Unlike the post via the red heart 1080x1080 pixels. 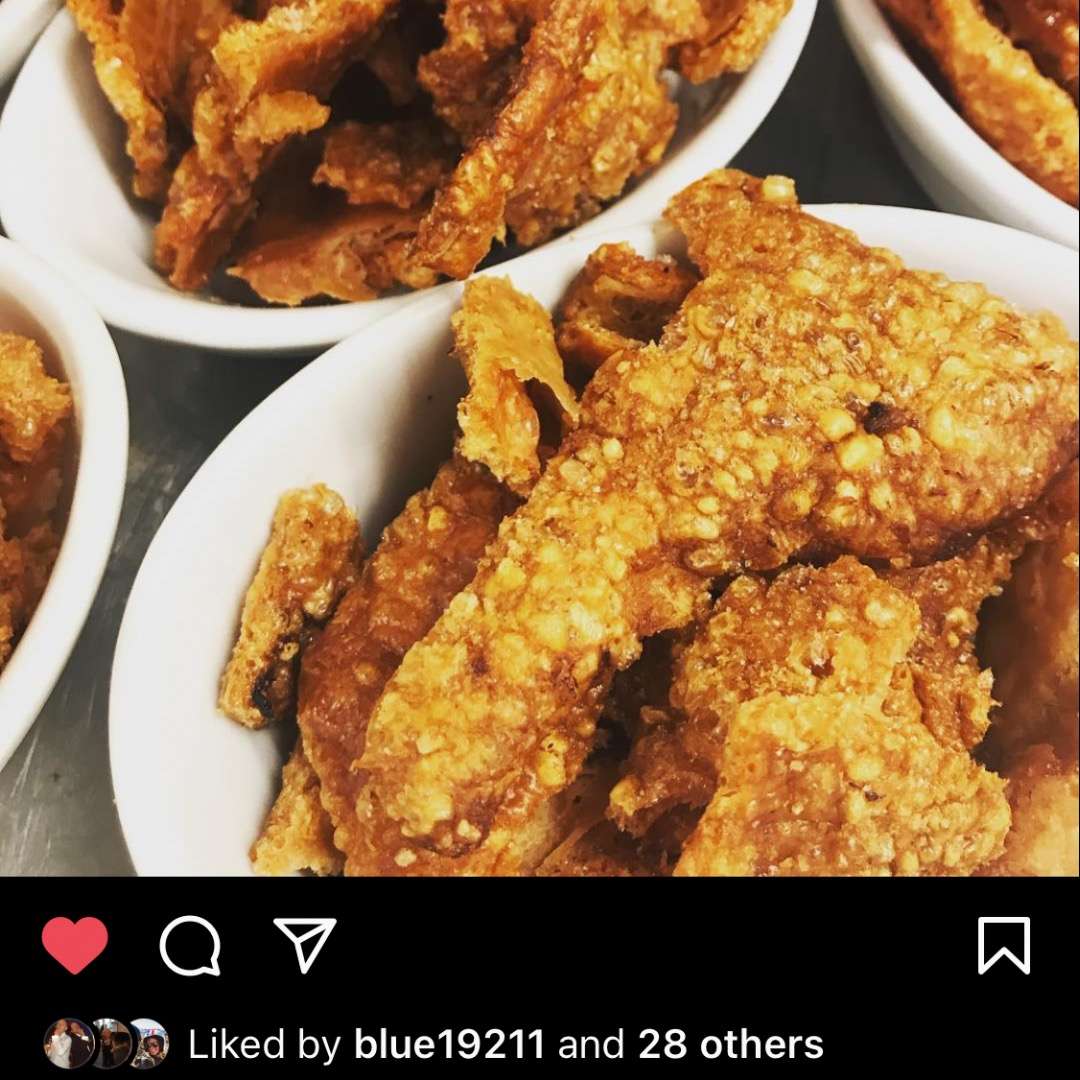click(75, 945)
